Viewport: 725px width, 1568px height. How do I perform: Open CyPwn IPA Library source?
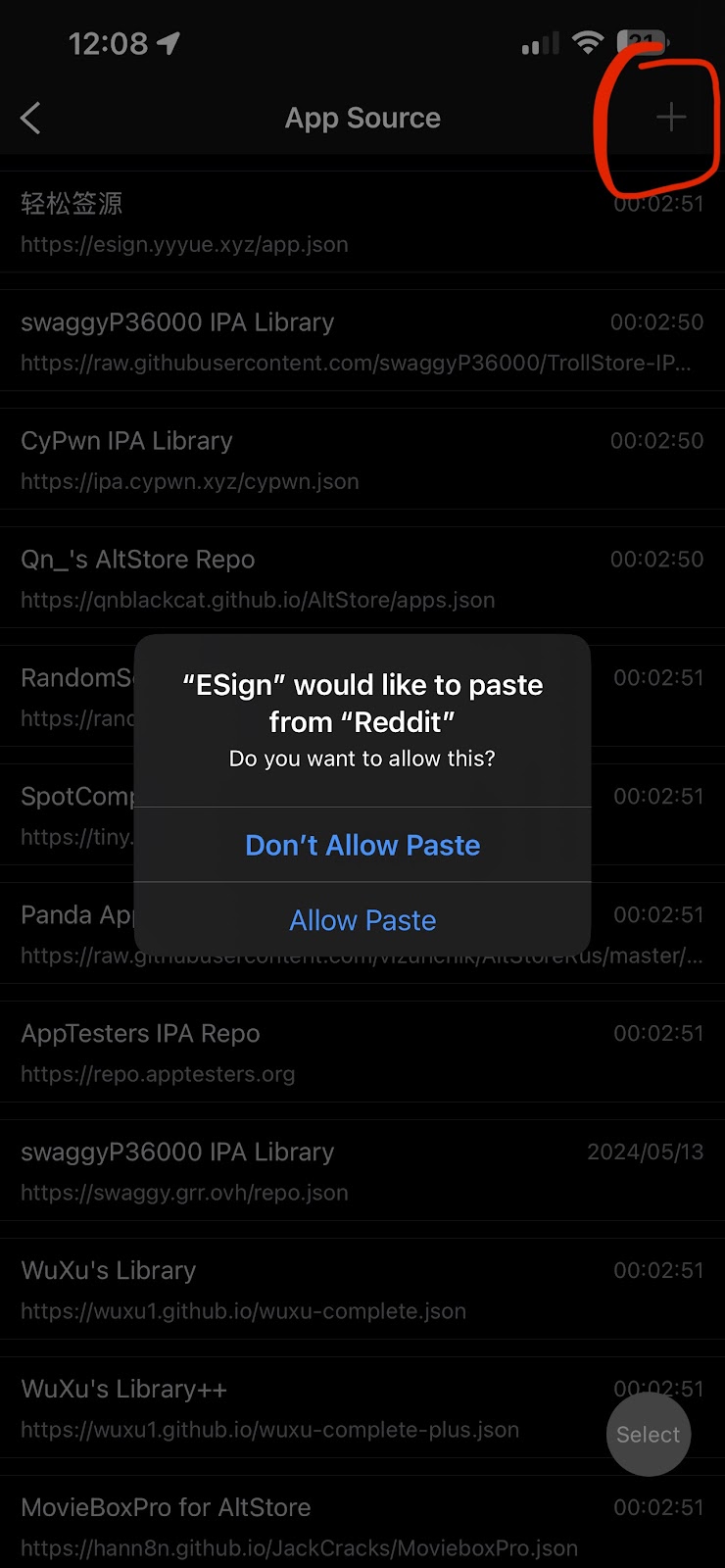click(x=294, y=461)
